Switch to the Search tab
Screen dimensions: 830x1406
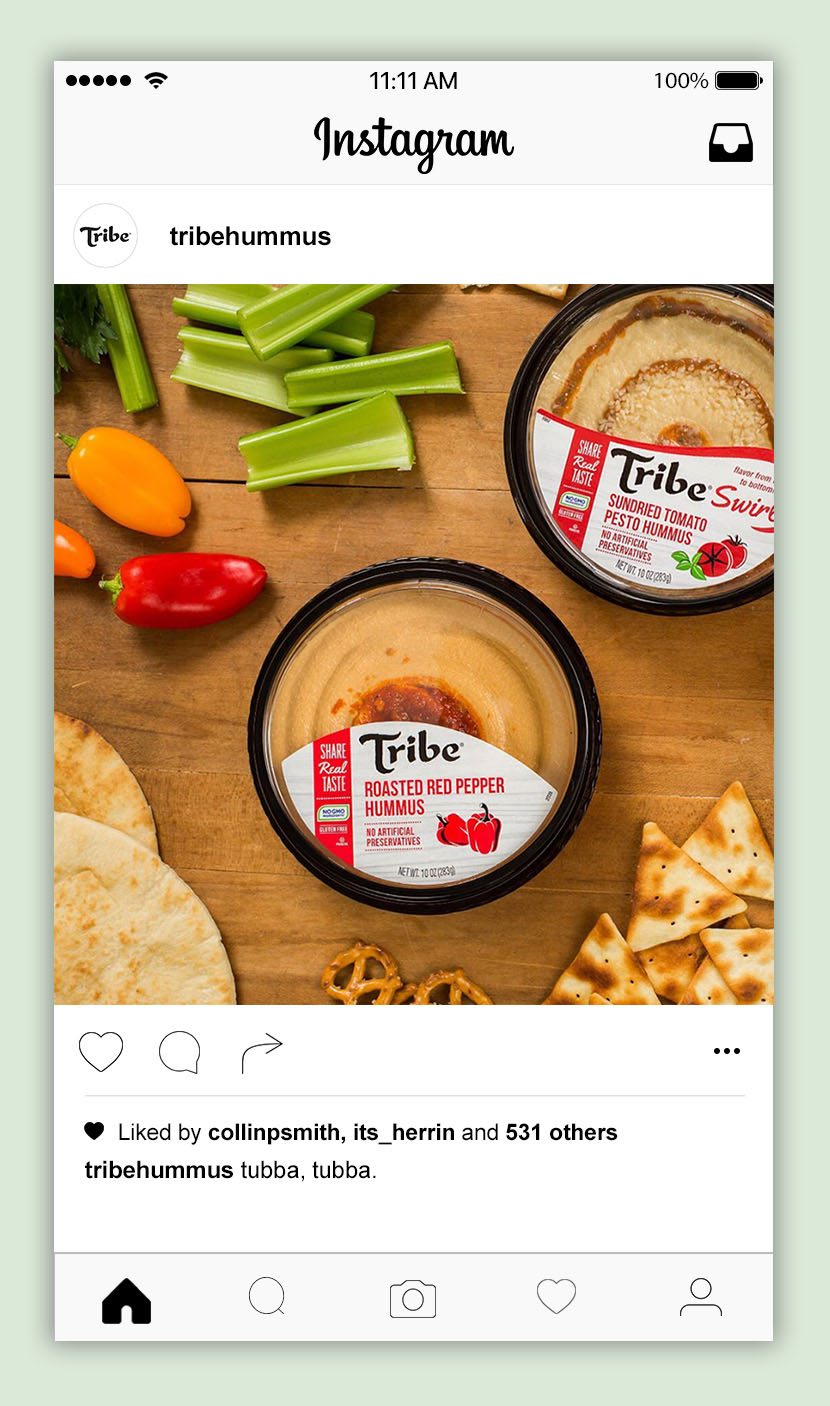pyautogui.click(x=267, y=1296)
